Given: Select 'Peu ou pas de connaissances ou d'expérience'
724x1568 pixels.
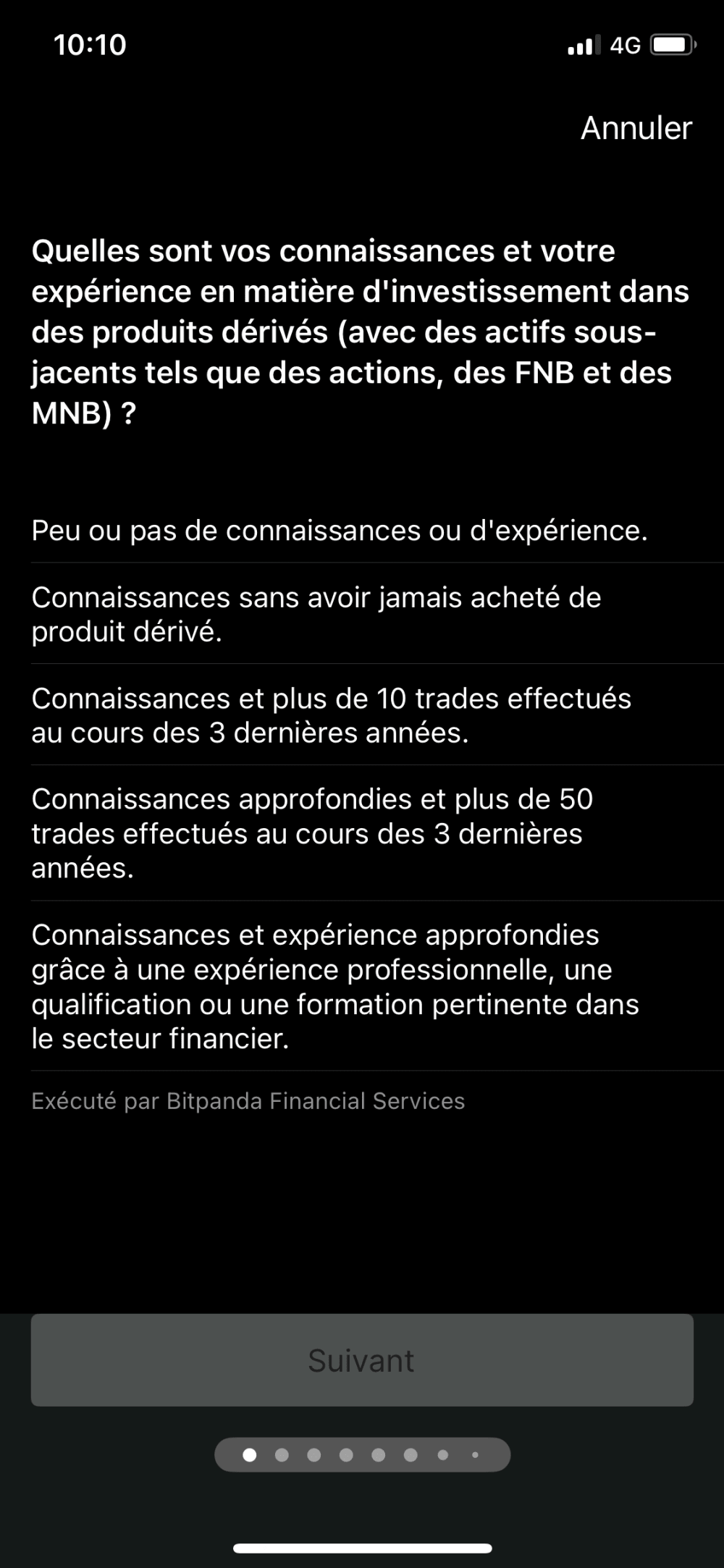Looking at the screenshot, I should pyautogui.click(x=340, y=530).
